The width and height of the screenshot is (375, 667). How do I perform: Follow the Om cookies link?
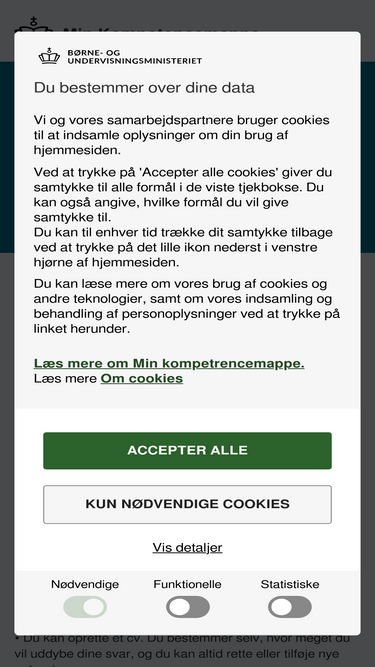(x=142, y=378)
